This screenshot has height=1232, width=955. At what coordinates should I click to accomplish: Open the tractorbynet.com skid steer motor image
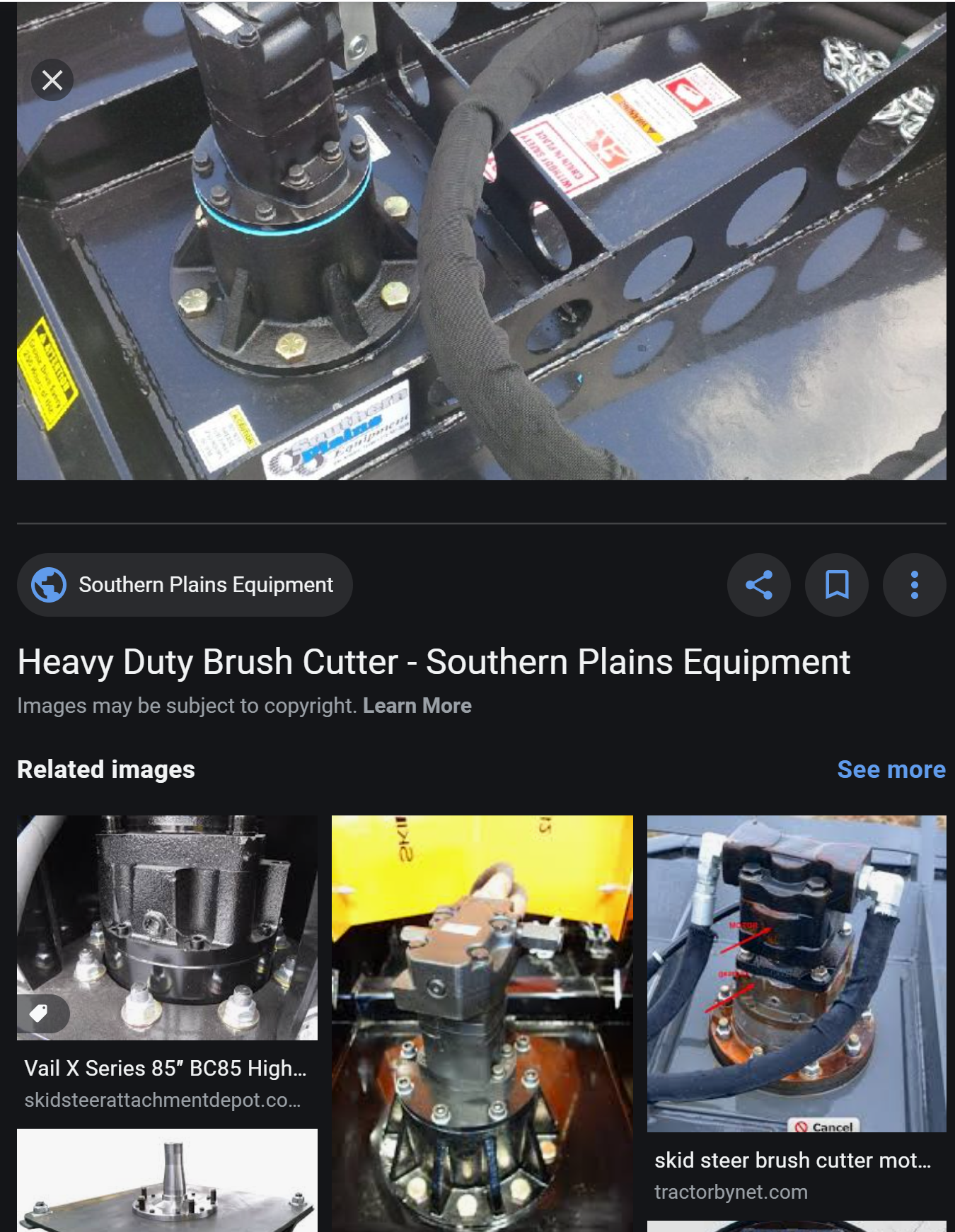click(796, 973)
